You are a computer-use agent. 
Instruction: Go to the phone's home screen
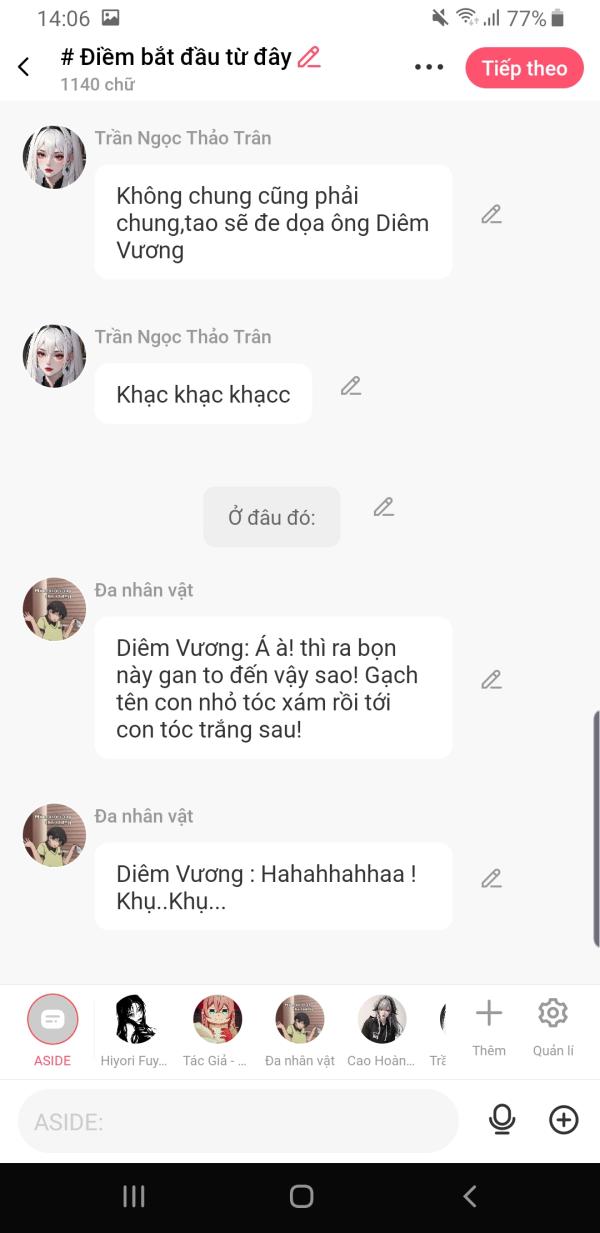301,1196
